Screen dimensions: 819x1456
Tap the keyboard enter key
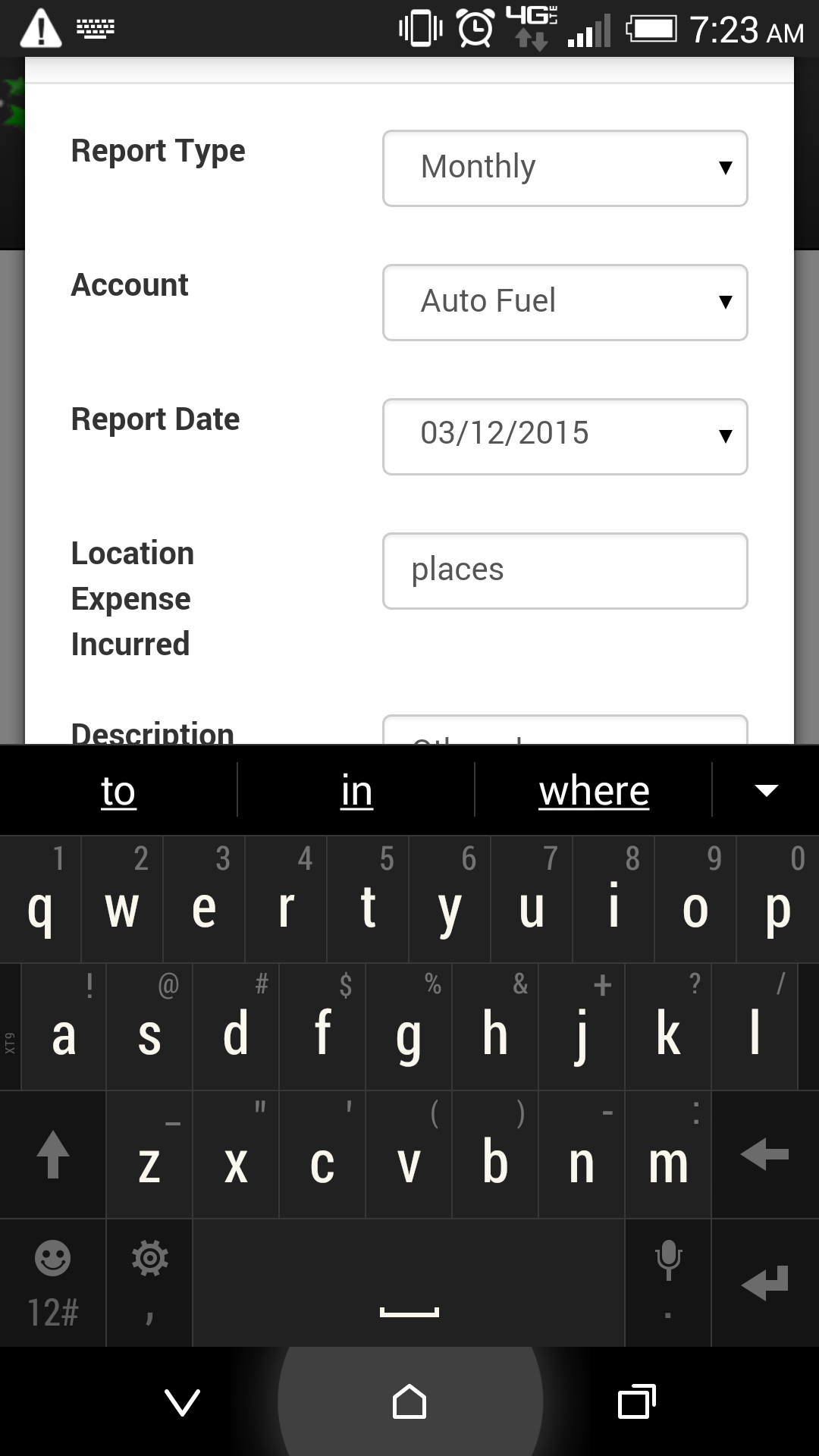(764, 1283)
